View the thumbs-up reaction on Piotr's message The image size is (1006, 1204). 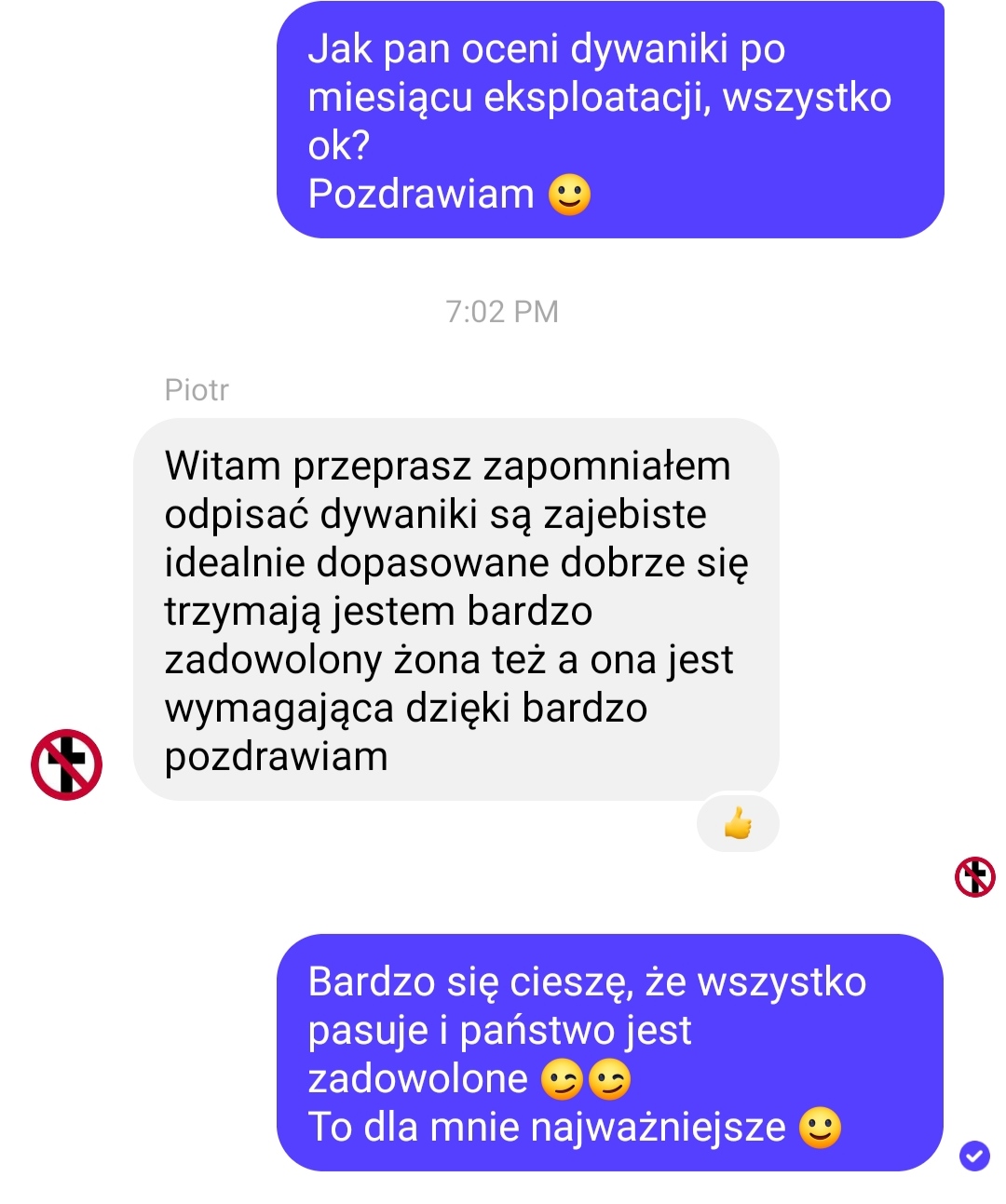(737, 823)
